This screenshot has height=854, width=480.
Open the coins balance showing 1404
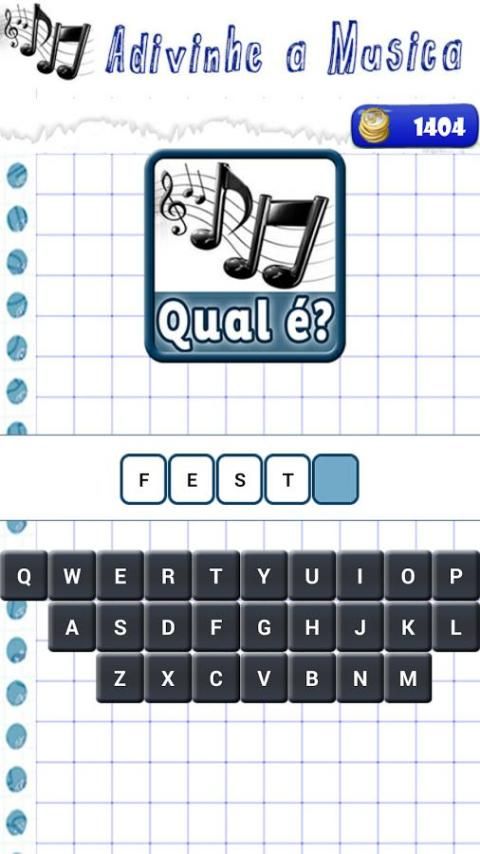pos(415,126)
